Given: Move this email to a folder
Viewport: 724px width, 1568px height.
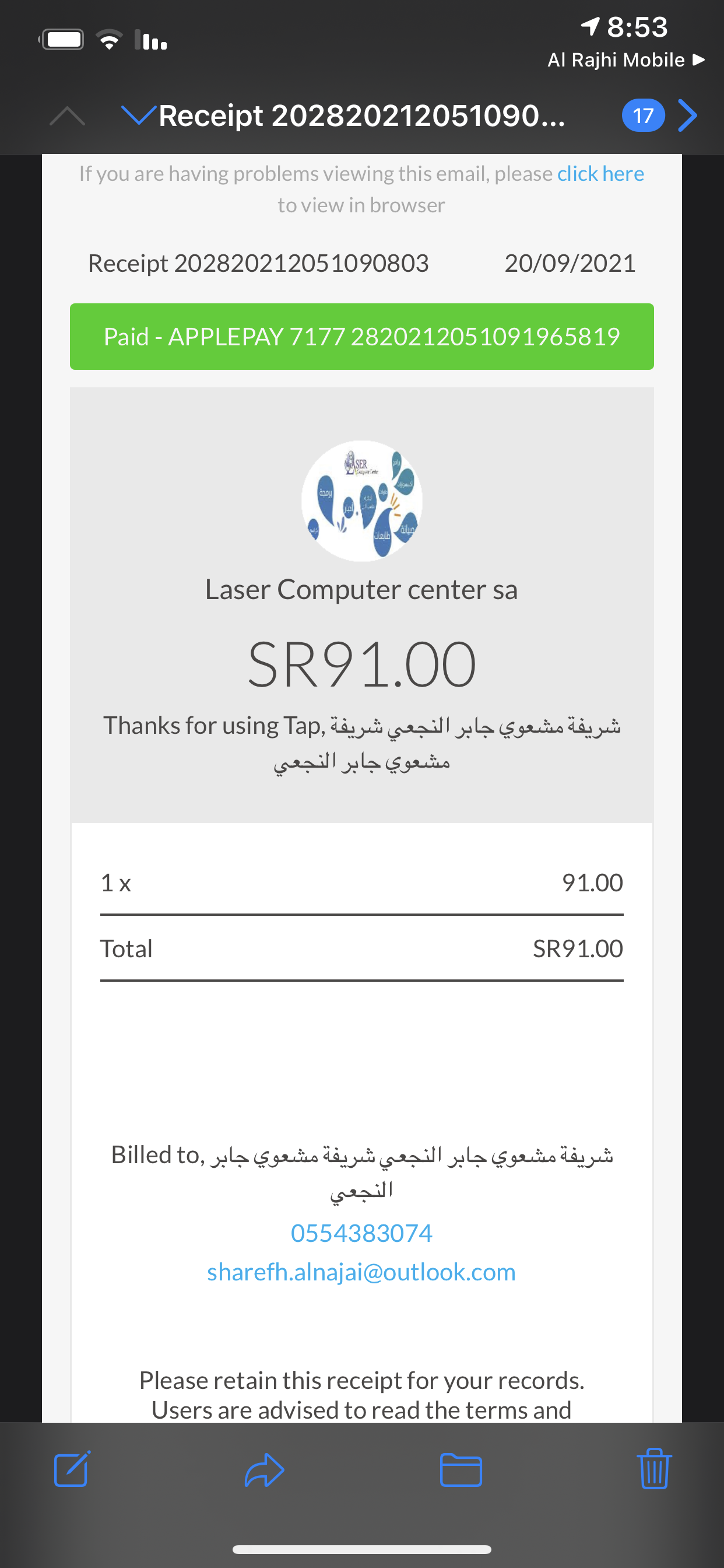Looking at the screenshot, I should point(461,1470).
